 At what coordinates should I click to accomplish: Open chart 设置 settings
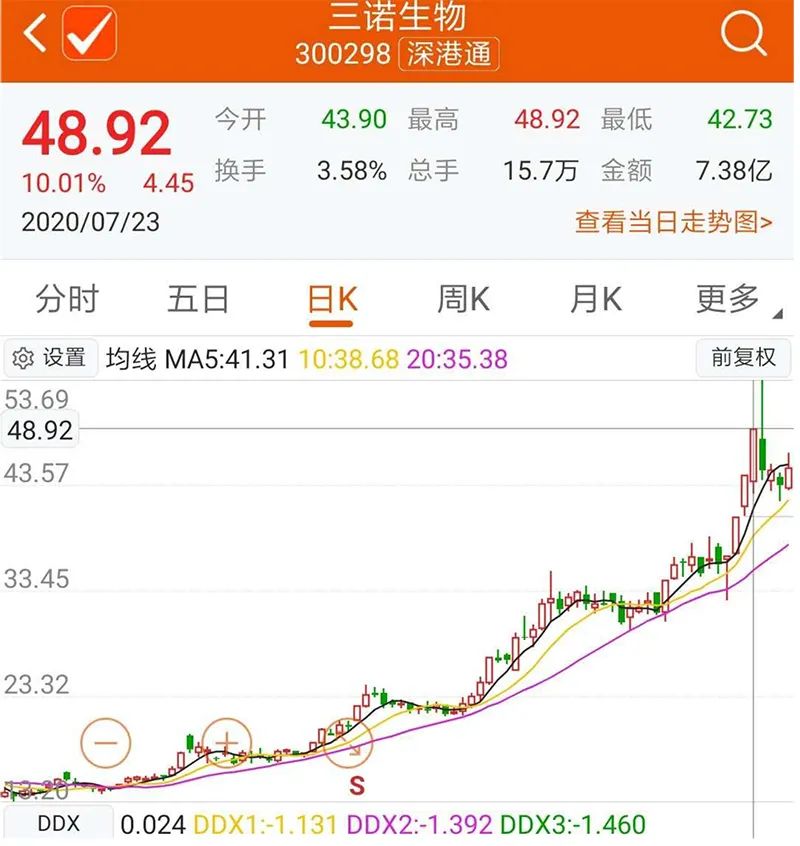click(51, 358)
